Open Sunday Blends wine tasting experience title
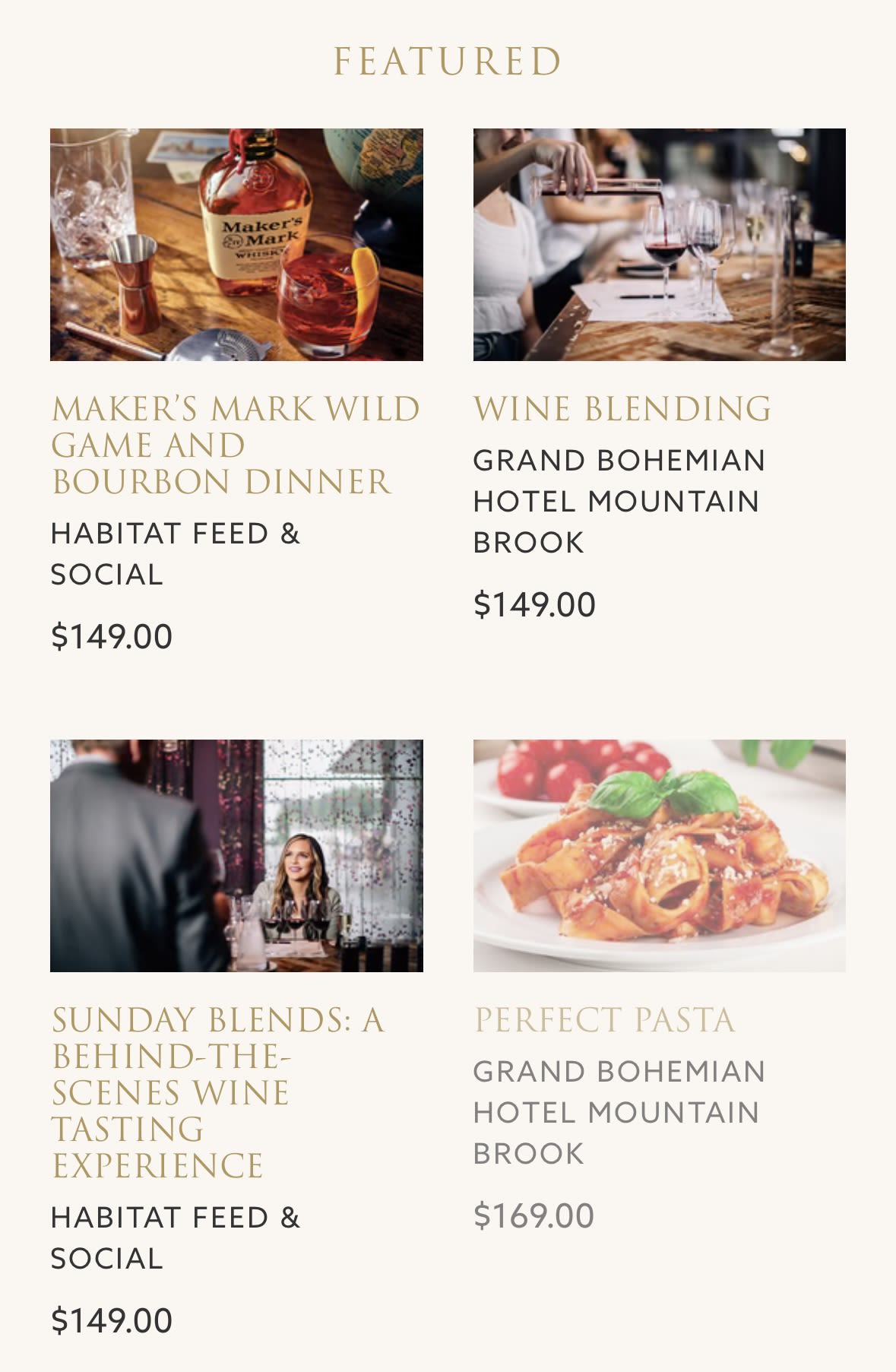896x1372 pixels. (x=218, y=1093)
